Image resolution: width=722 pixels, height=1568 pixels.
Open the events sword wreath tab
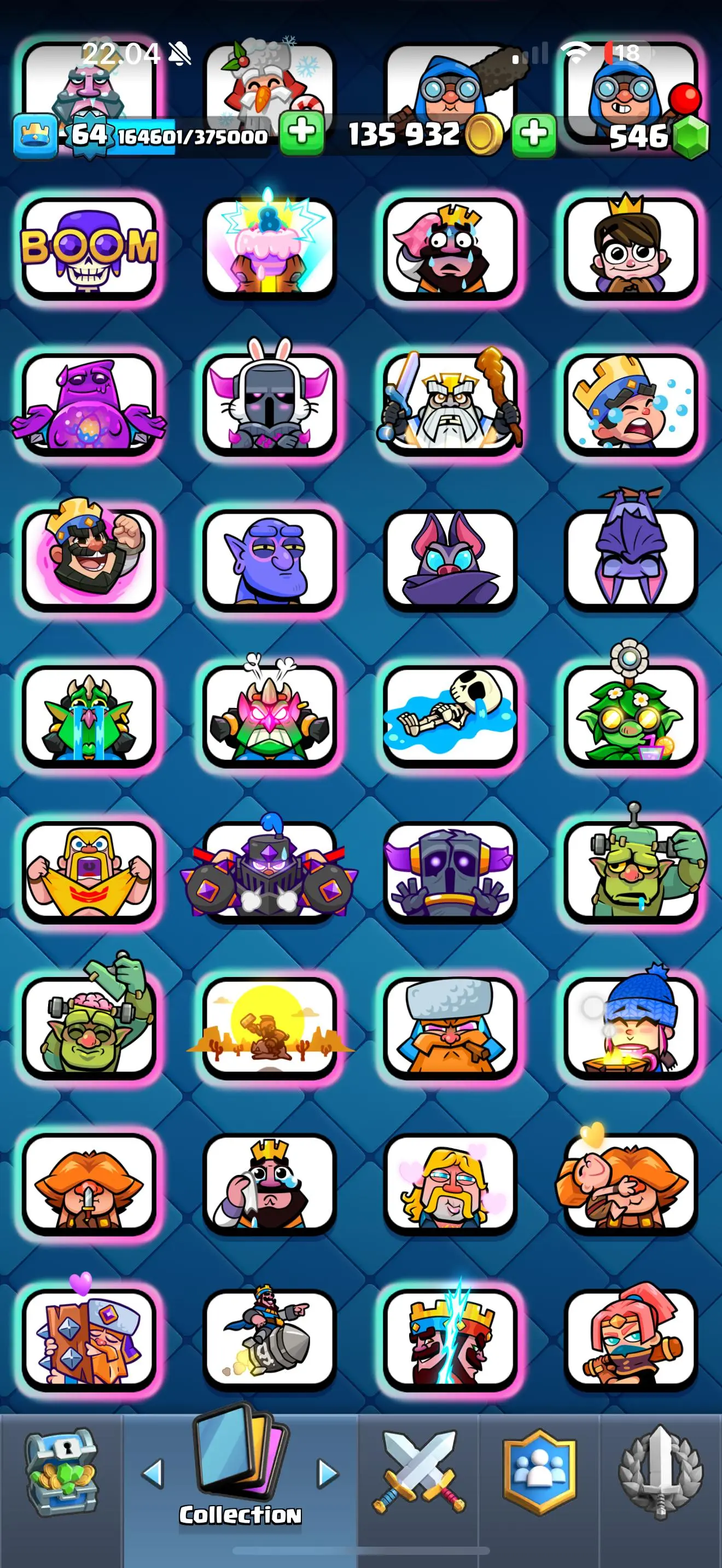click(x=661, y=1472)
